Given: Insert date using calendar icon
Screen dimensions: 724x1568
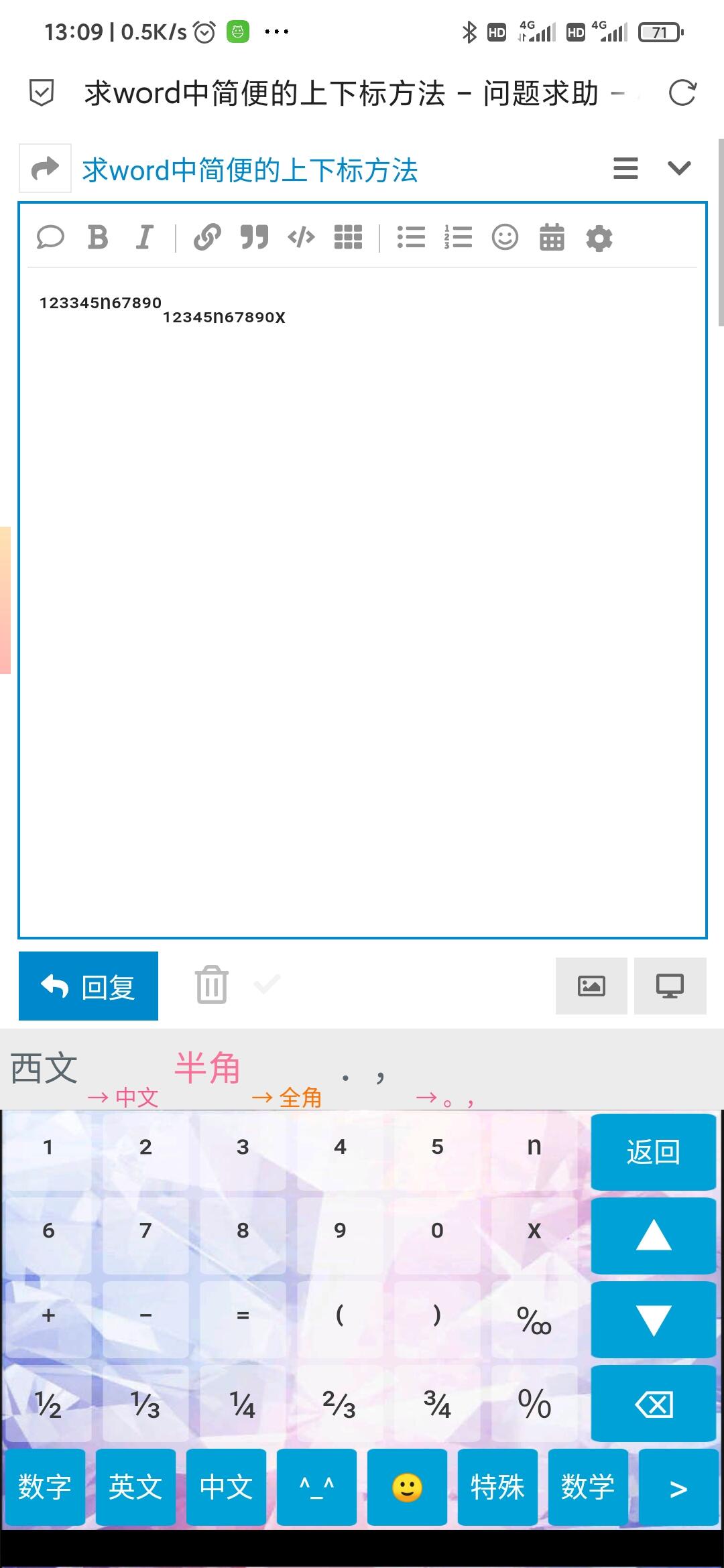Looking at the screenshot, I should (552, 237).
